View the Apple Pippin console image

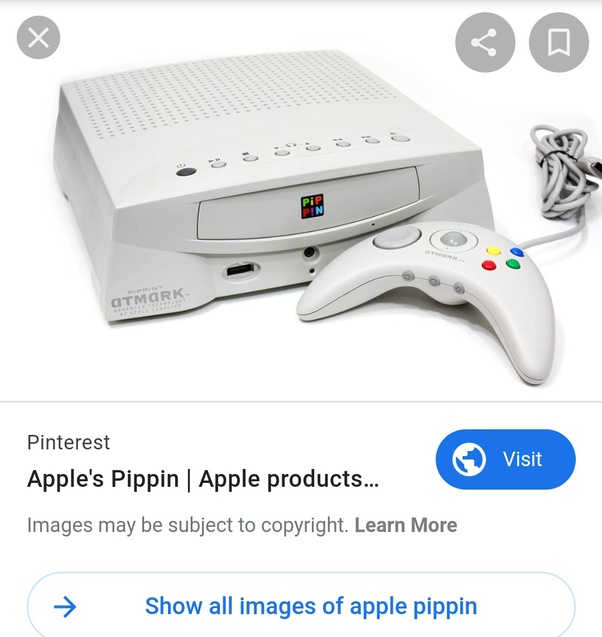click(x=300, y=220)
